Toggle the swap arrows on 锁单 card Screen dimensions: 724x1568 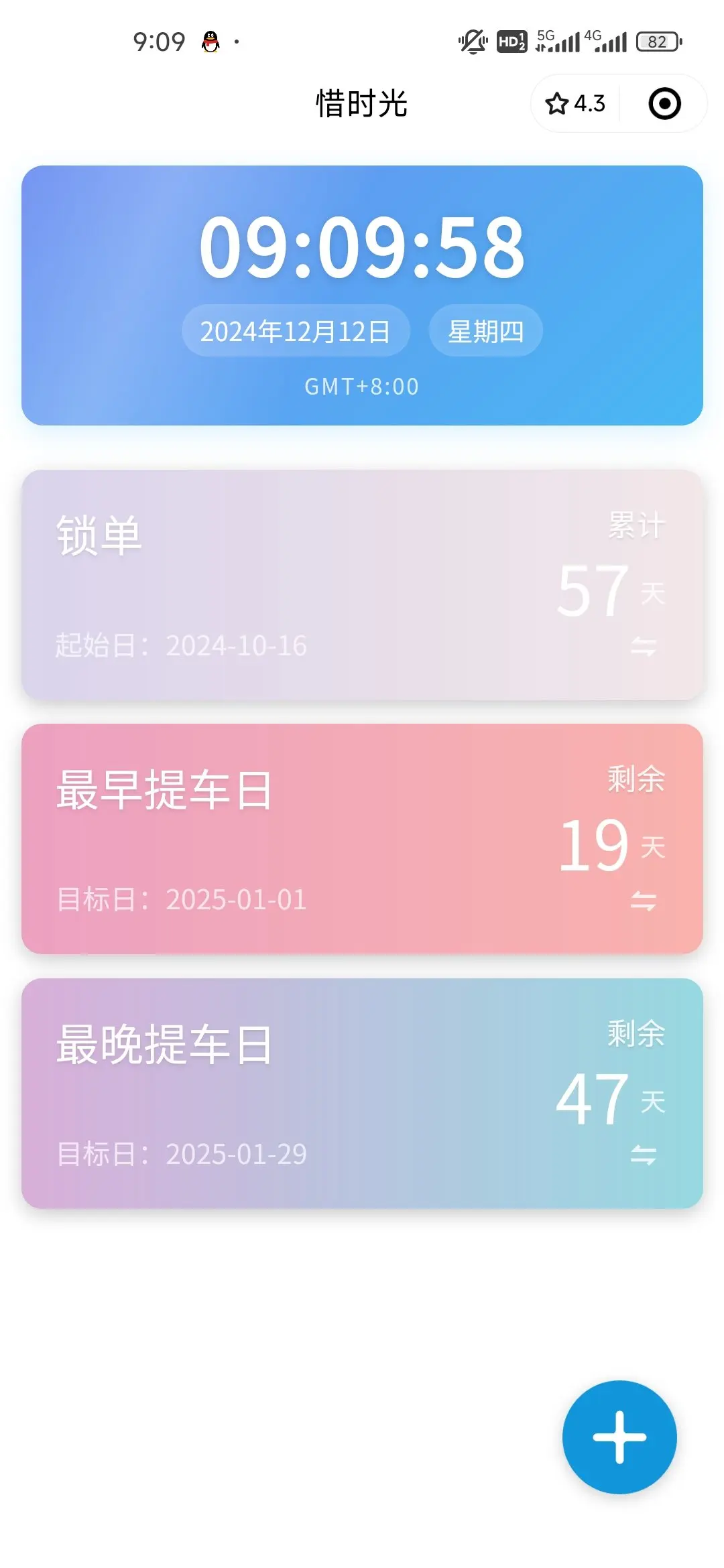tap(643, 647)
